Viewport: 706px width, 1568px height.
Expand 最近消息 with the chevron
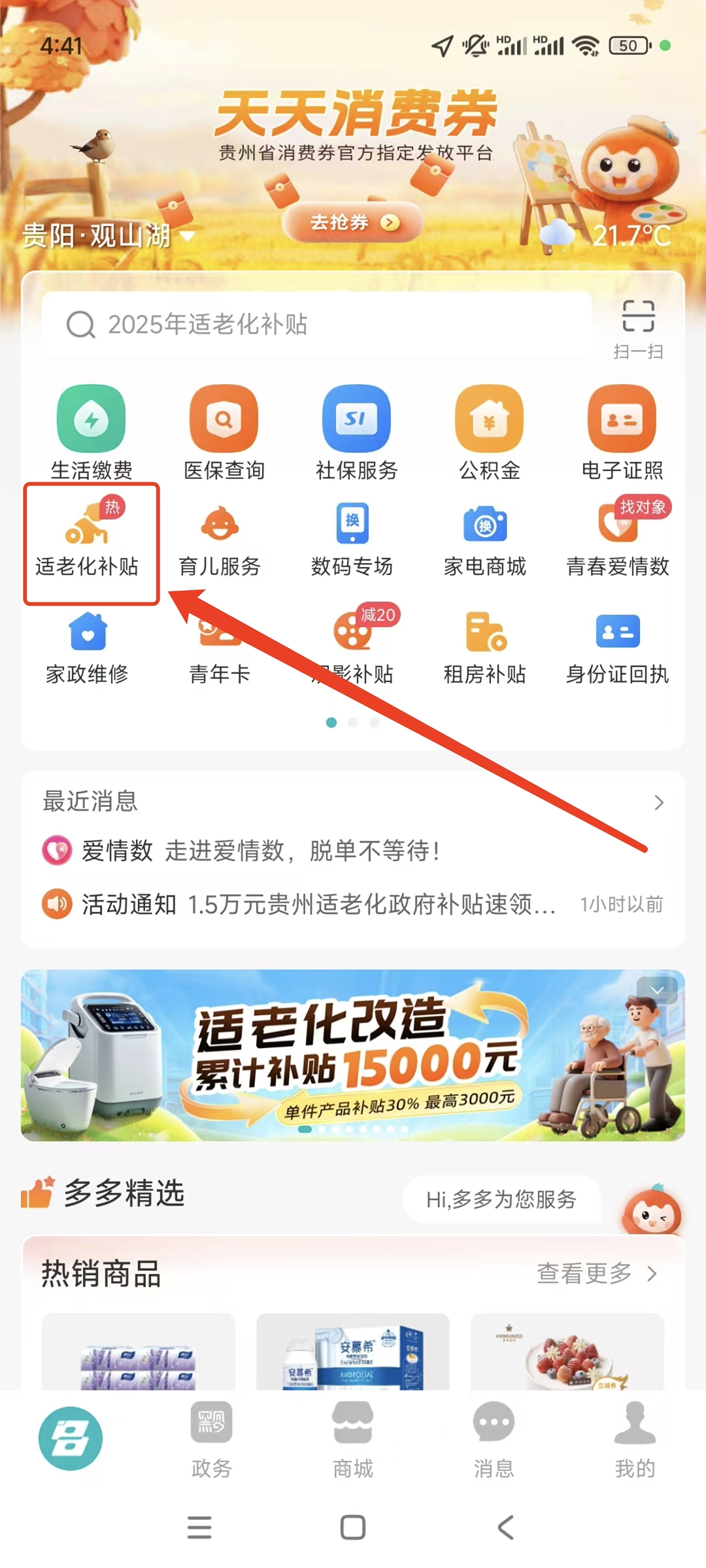[658, 802]
